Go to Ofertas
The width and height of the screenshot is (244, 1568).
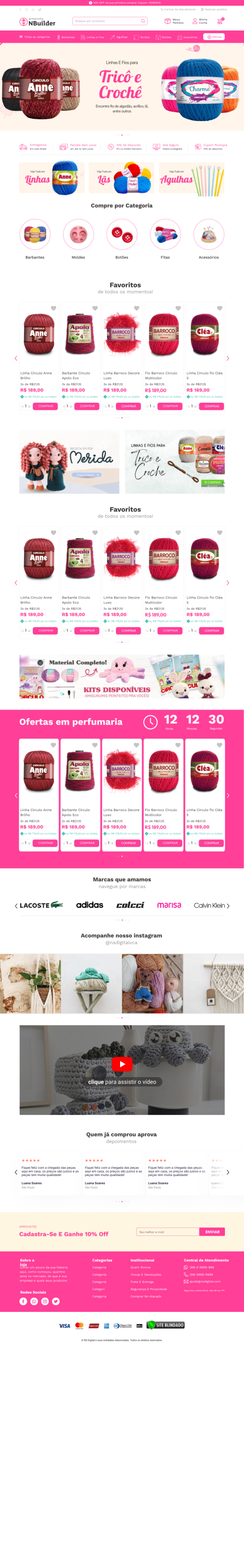pyautogui.click(x=213, y=36)
